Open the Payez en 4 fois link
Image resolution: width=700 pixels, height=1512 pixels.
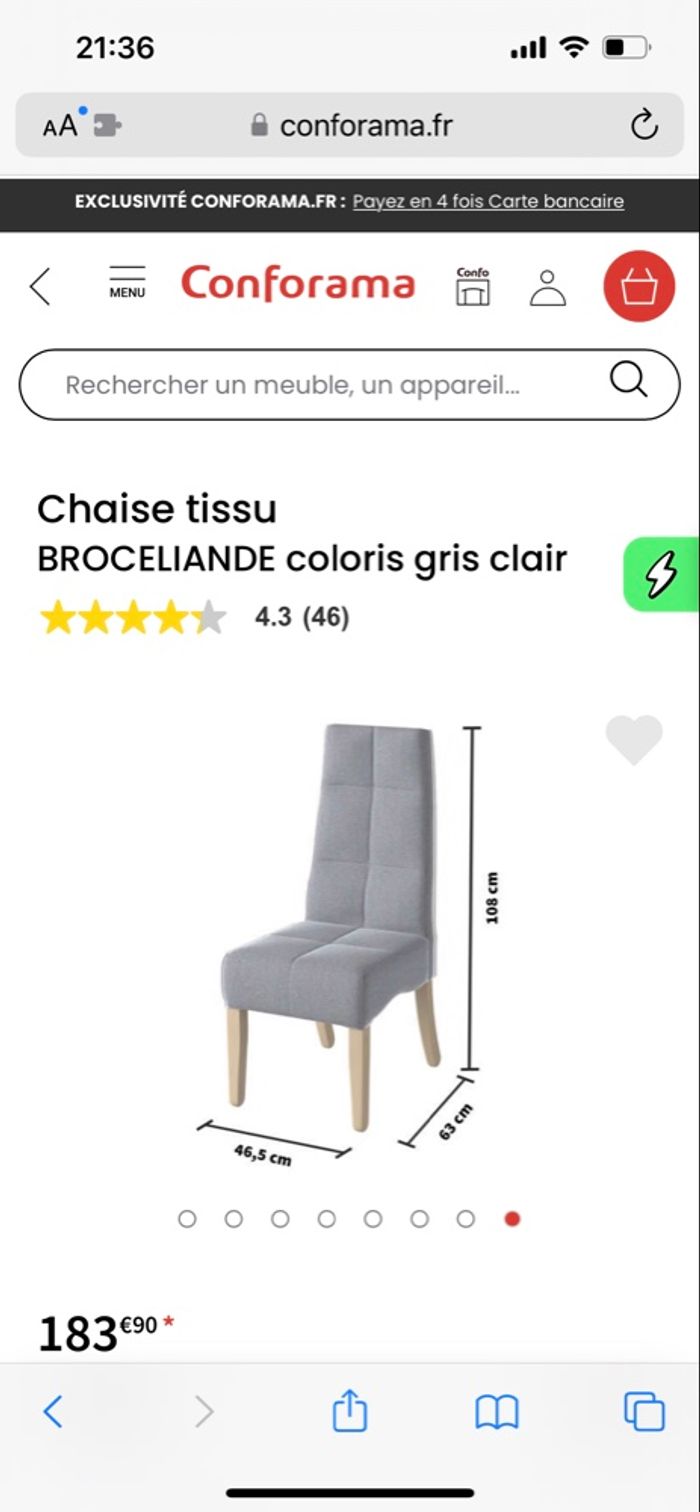coord(488,202)
